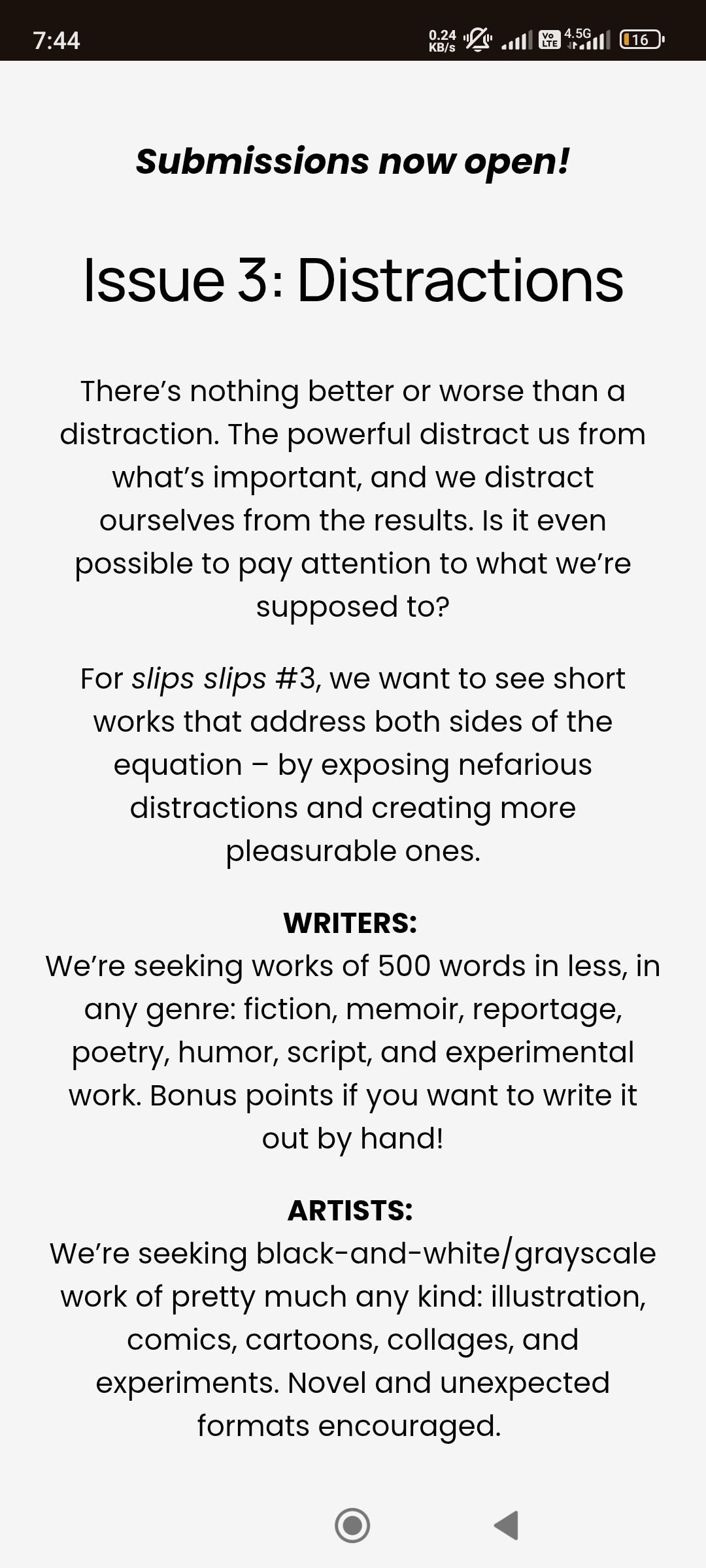Screen dimensions: 706x1568
Task: Go to the system home screen
Action: click(352, 1526)
